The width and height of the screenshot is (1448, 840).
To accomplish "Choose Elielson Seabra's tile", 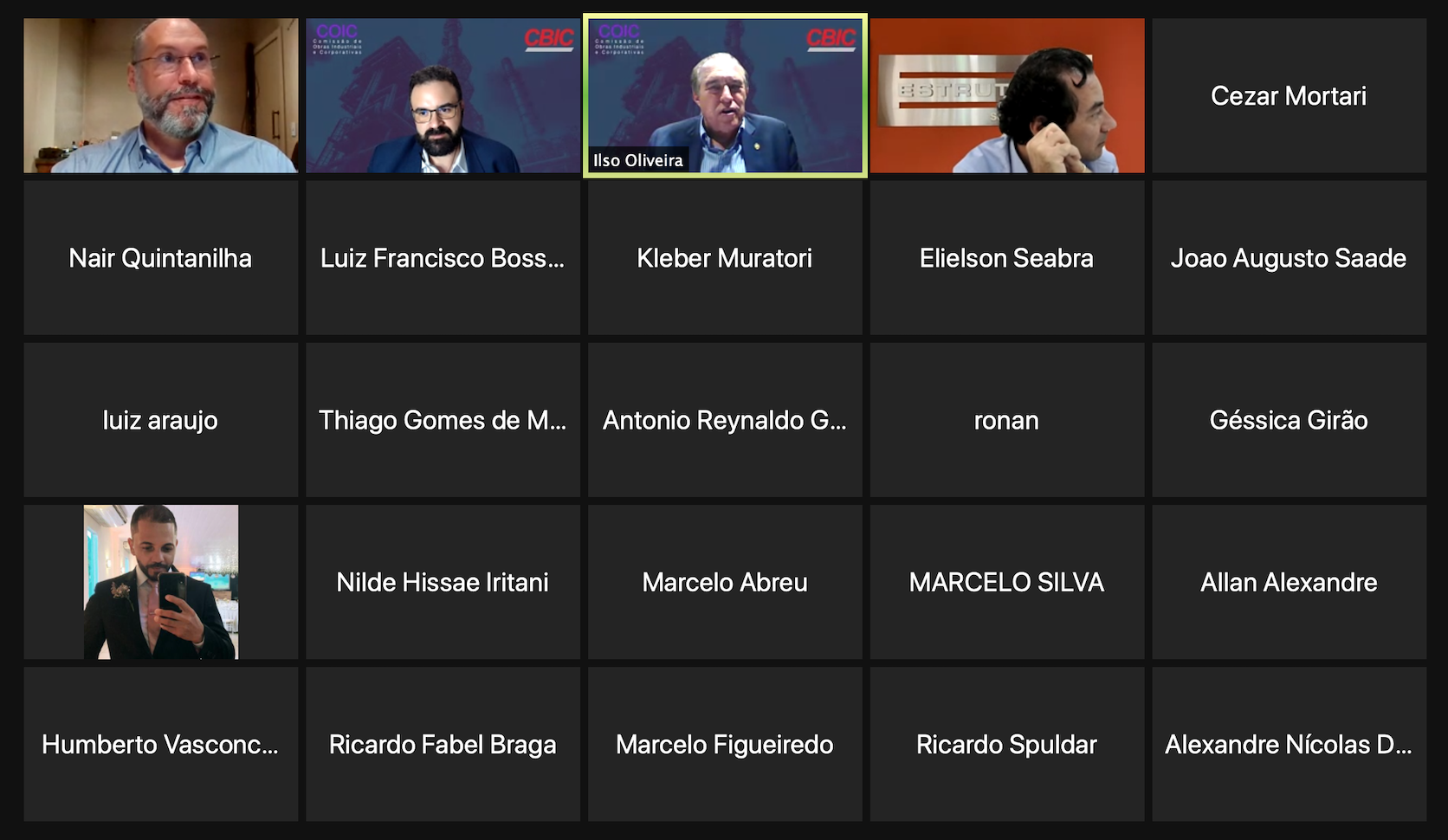I will 1006,257.
